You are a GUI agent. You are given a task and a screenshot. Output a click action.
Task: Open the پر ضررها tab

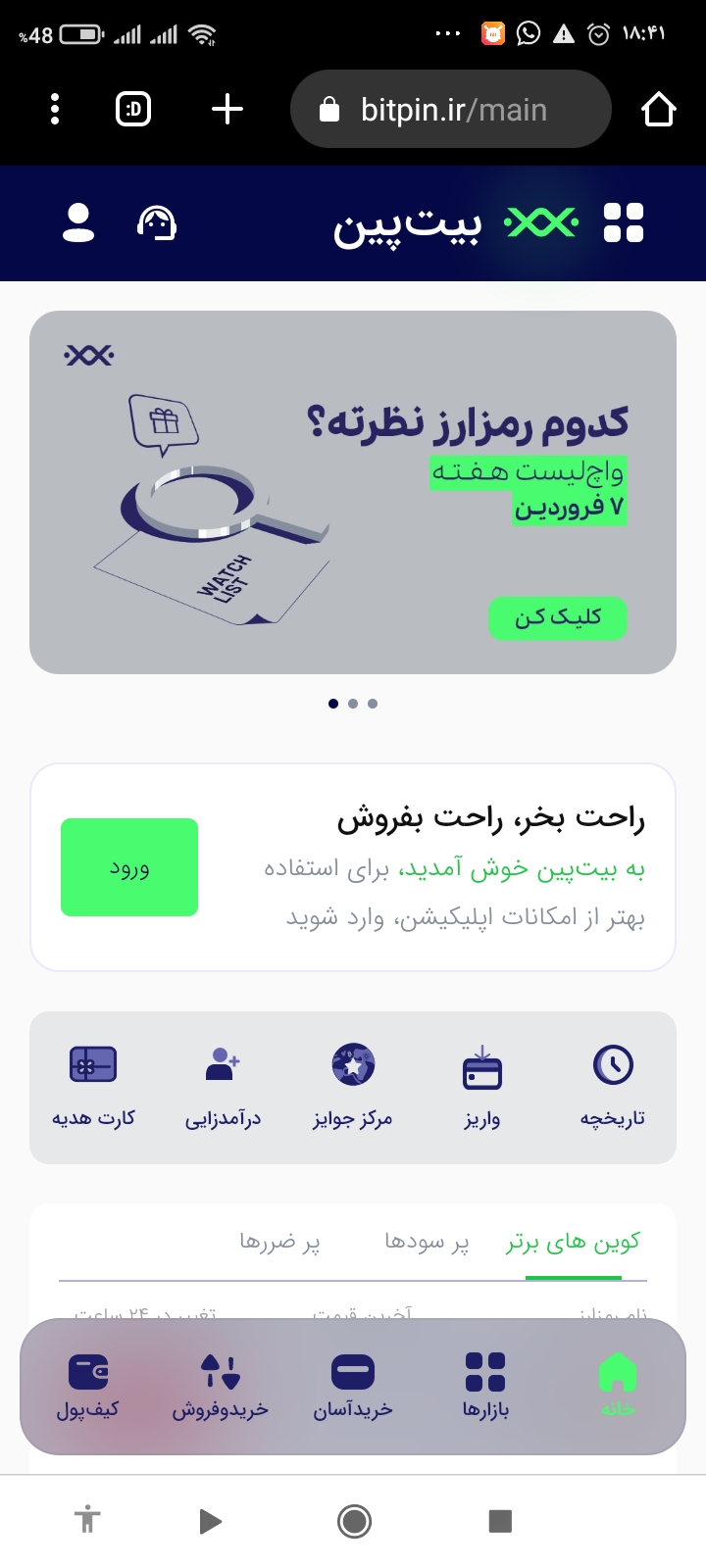pos(277,1241)
